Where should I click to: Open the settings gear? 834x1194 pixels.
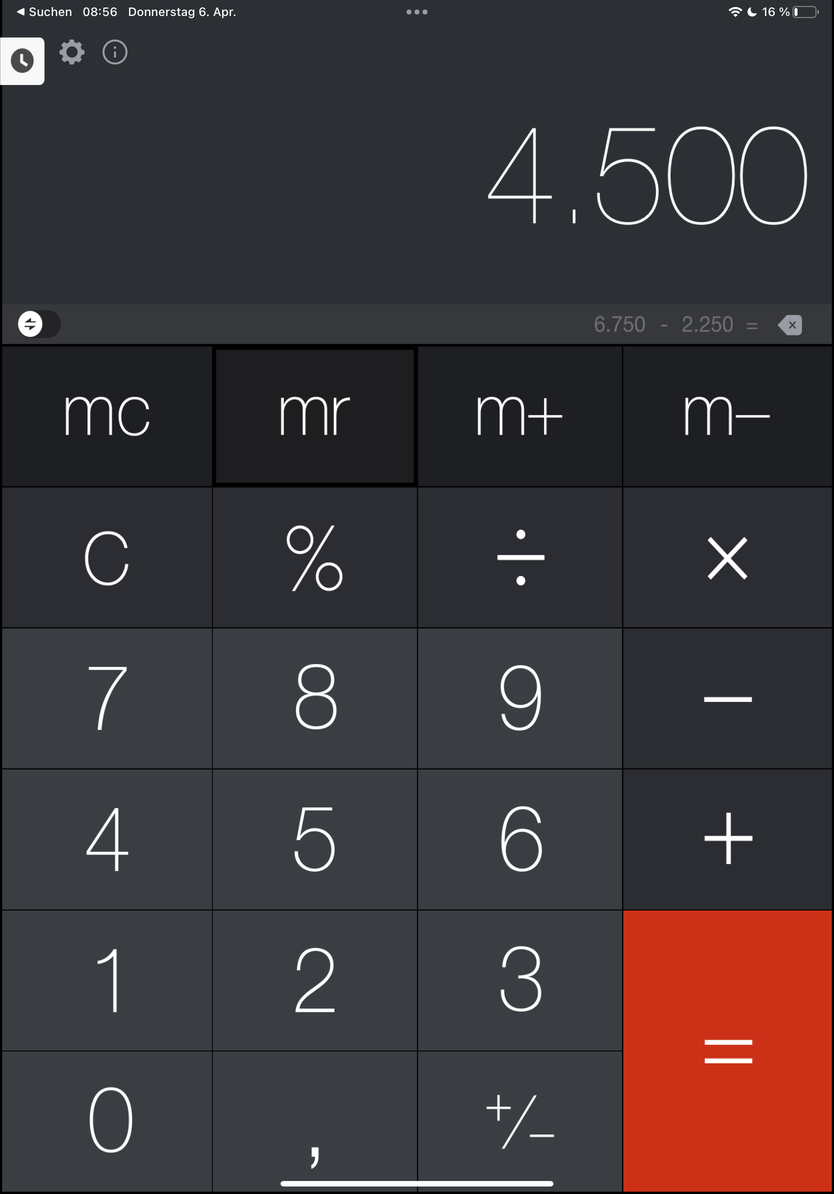(x=72, y=52)
